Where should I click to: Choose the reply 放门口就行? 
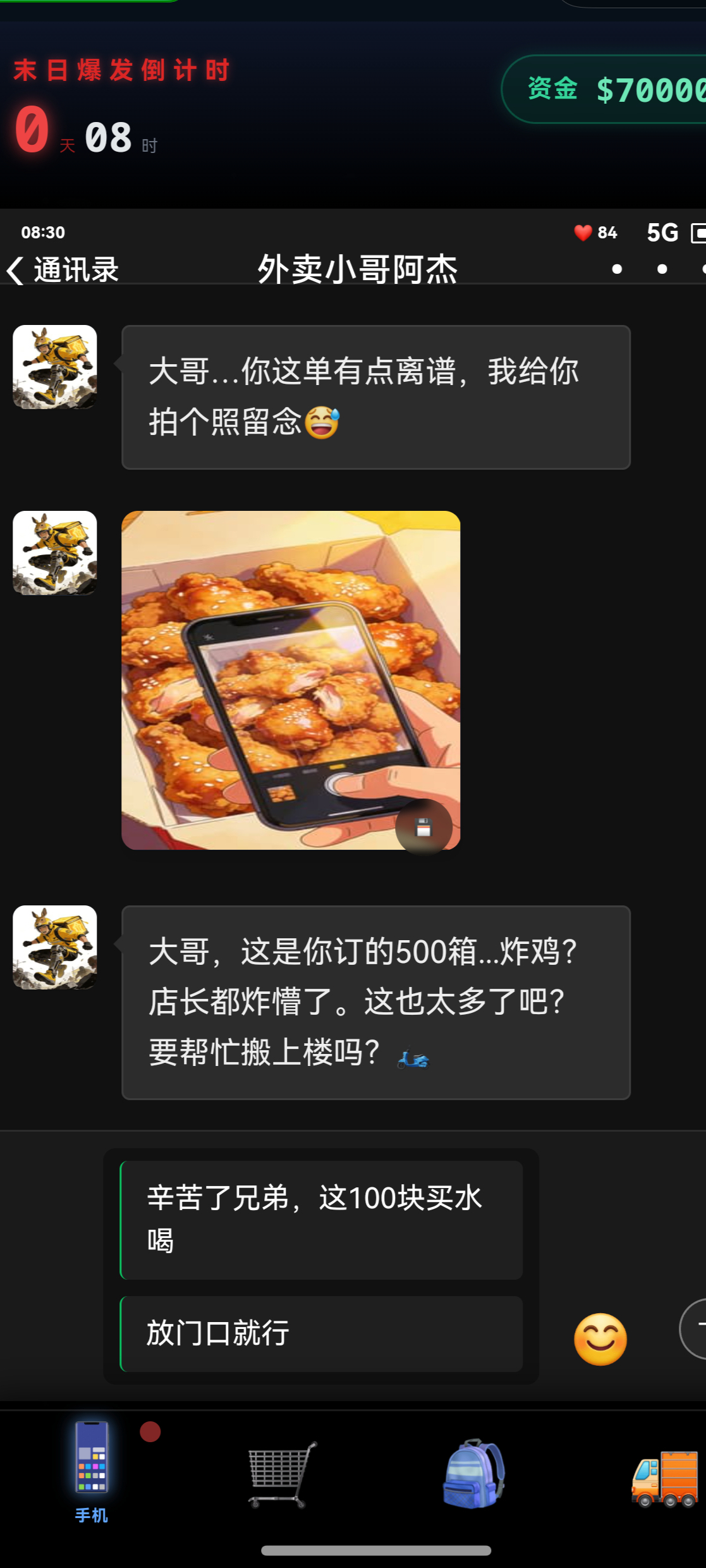tap(321, 1333)
